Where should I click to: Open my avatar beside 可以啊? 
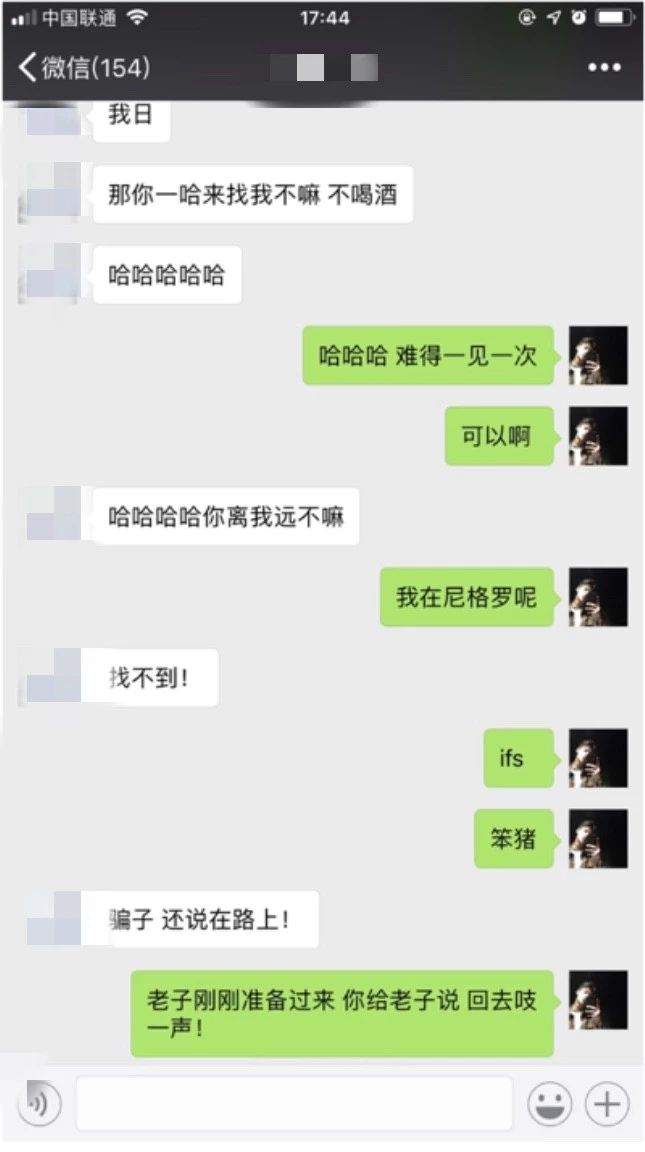click(598, 436)
